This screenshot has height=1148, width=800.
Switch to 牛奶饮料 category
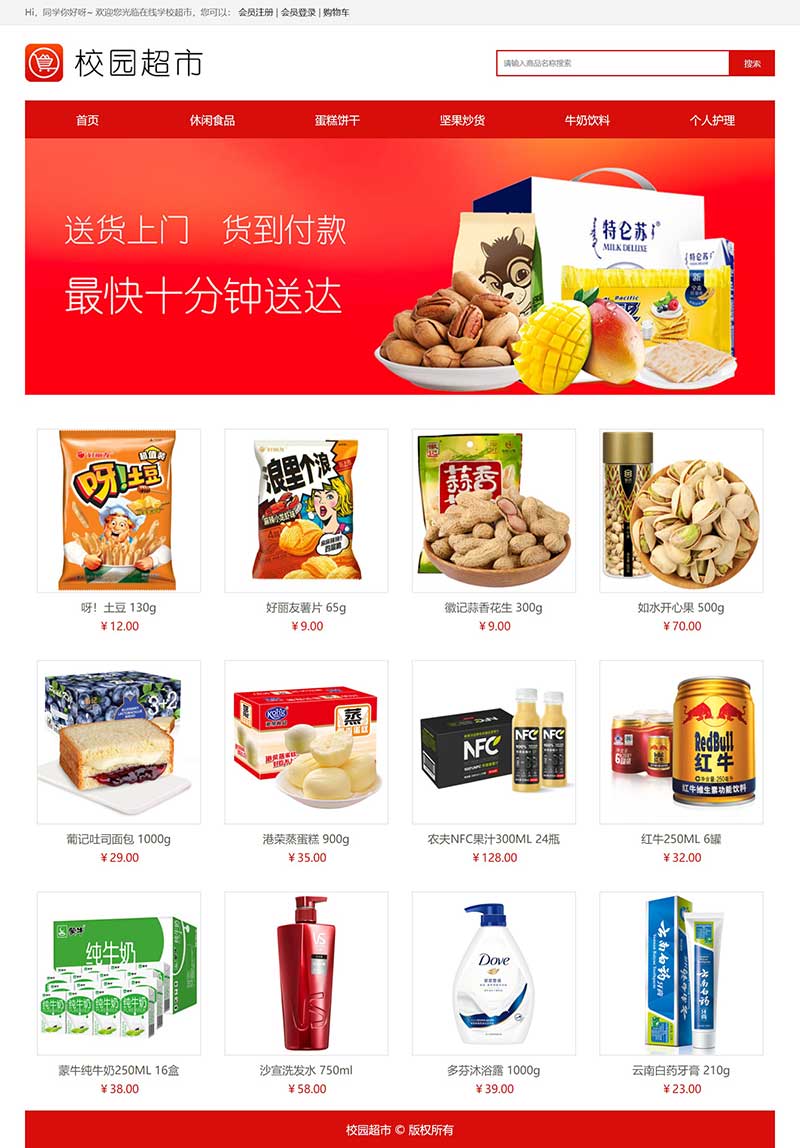click(587, 120)
